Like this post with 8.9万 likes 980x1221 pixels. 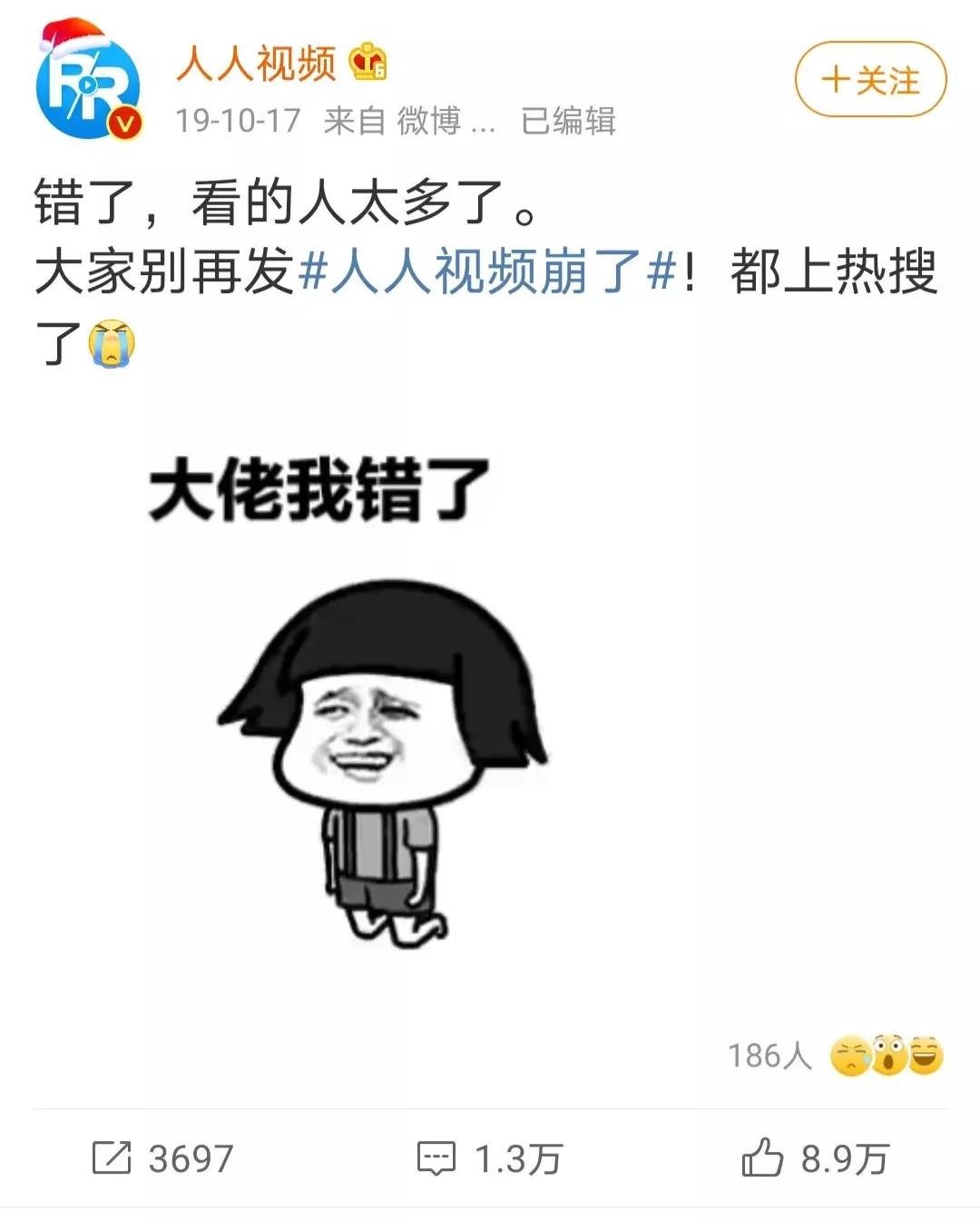[x=815, y=1158]
